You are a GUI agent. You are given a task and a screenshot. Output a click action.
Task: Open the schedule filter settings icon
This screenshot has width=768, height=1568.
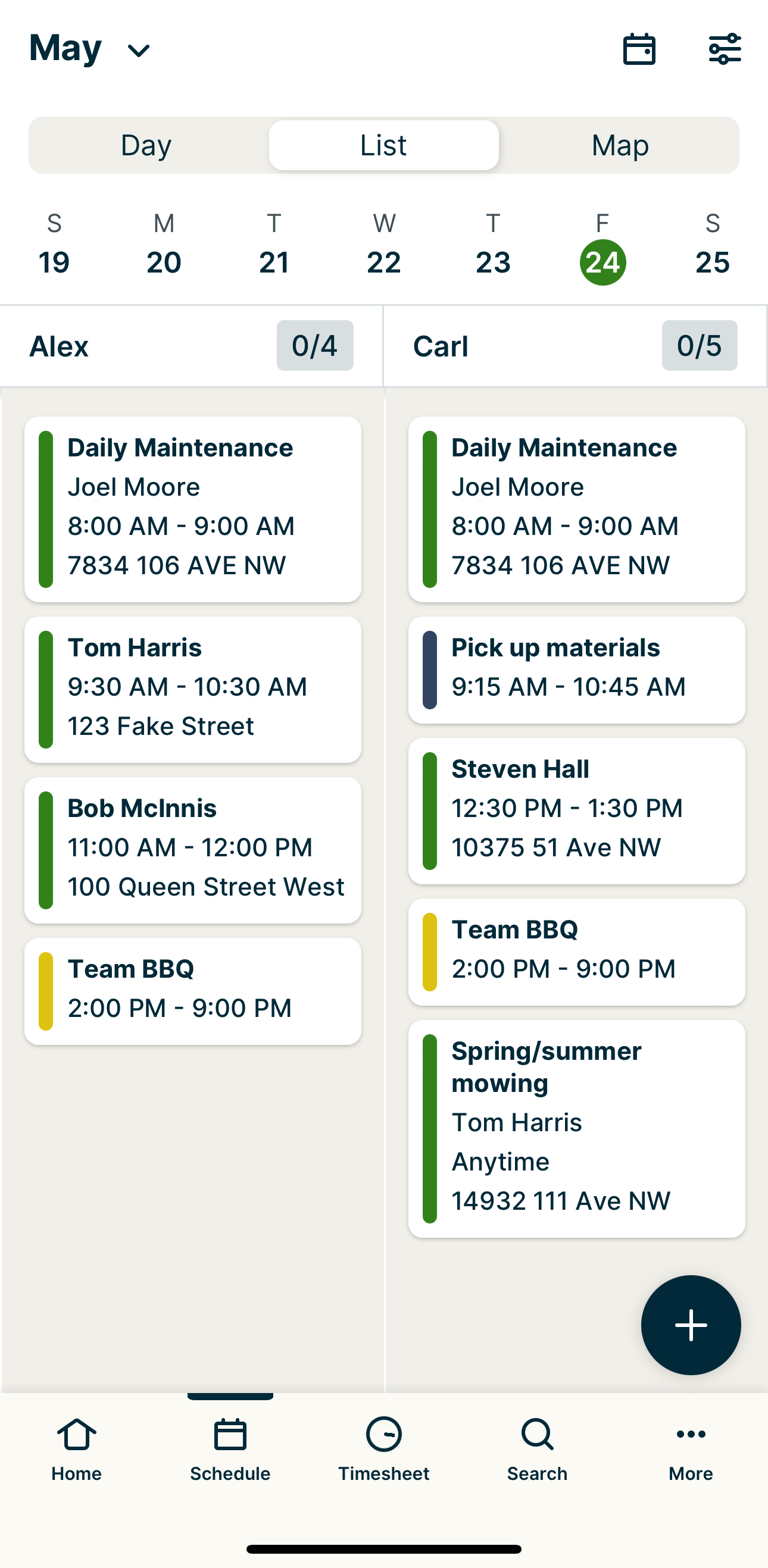725,49
